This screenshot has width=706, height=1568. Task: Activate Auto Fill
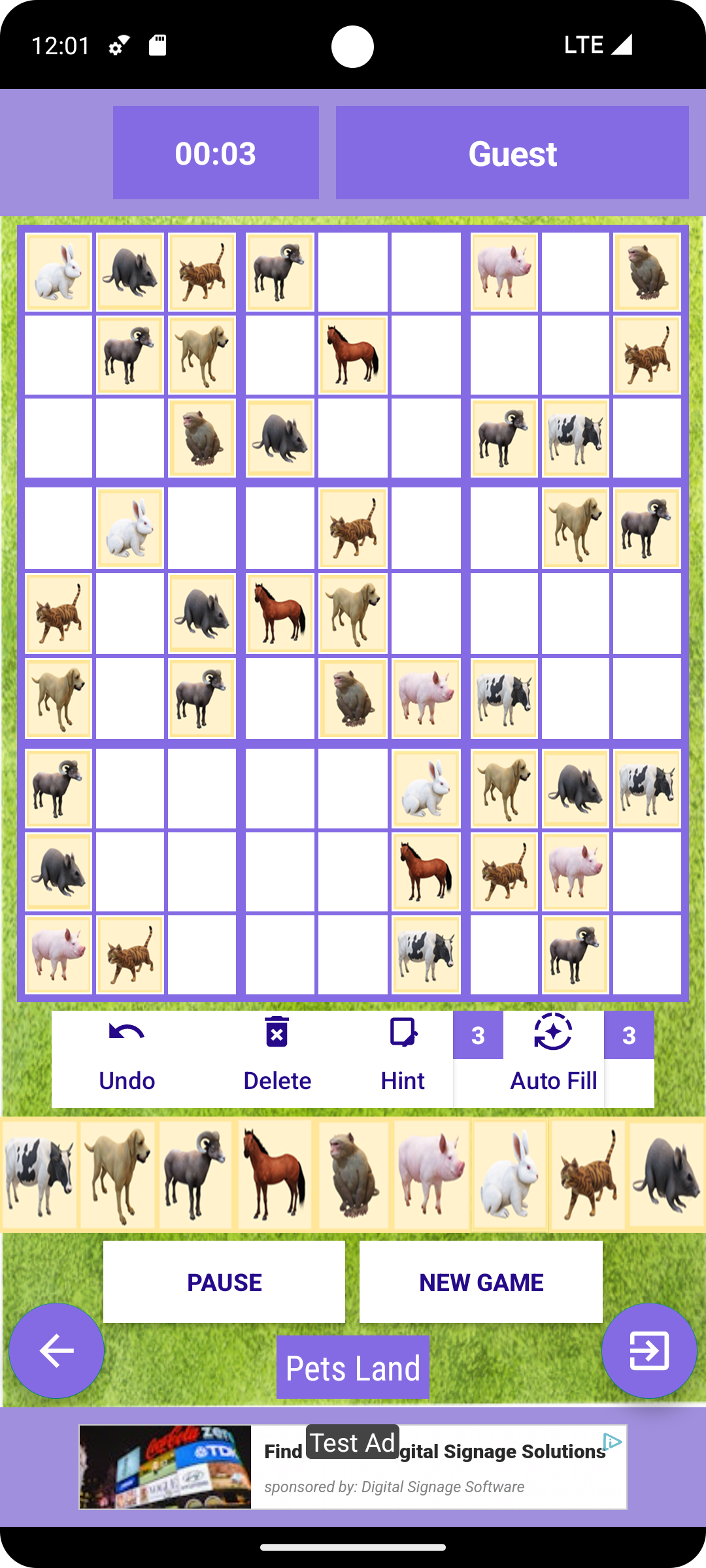[553, 1058]
